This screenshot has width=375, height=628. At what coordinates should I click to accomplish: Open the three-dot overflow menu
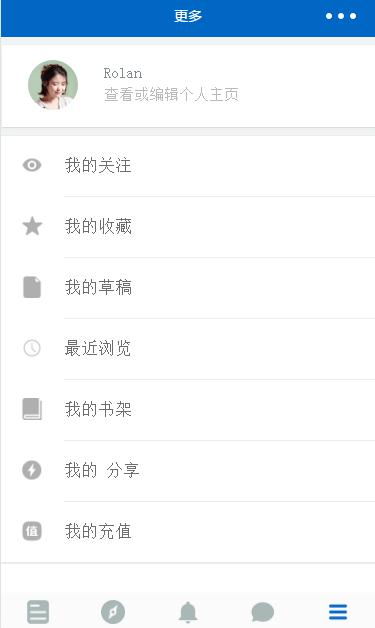[341, 16]
